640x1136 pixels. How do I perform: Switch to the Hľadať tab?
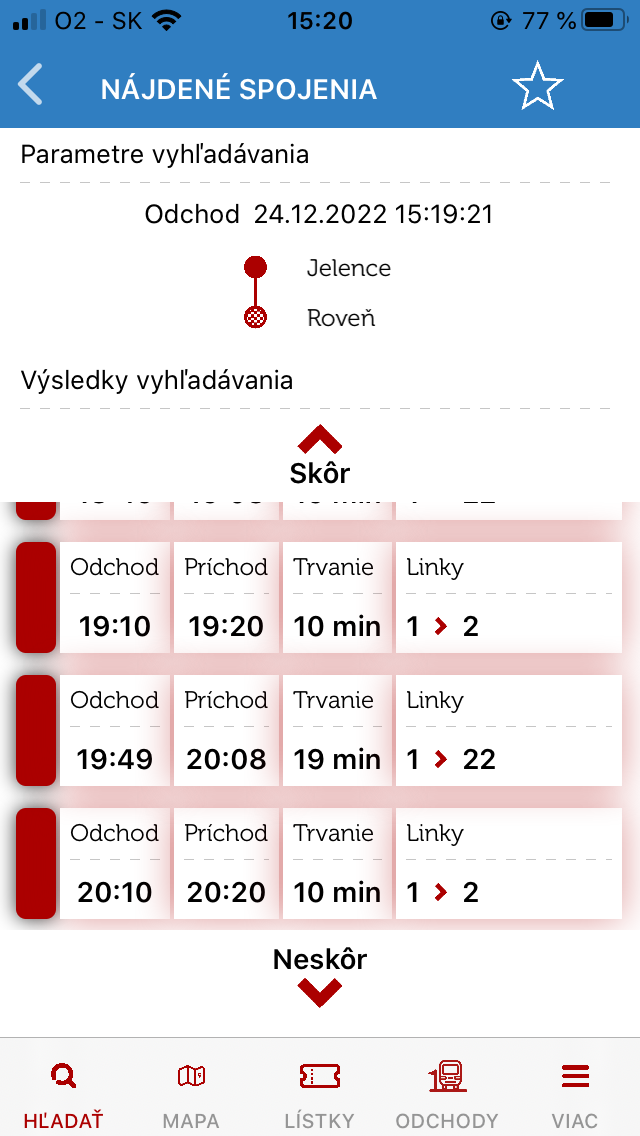click(64, 1094)
